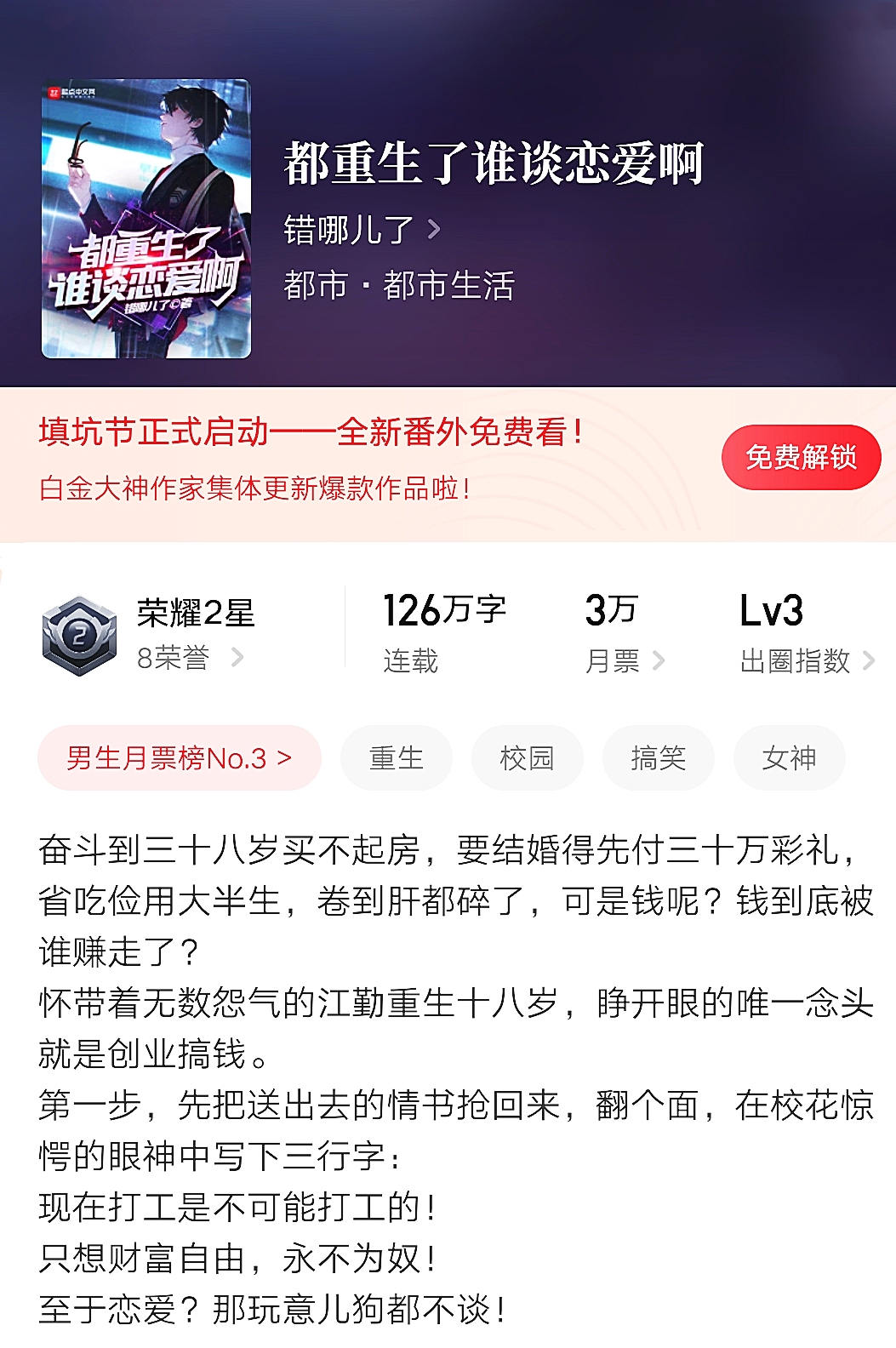Click the 126万字 word count stat
This screenshot has width=896, height=1348.
[x=442, y=608]
